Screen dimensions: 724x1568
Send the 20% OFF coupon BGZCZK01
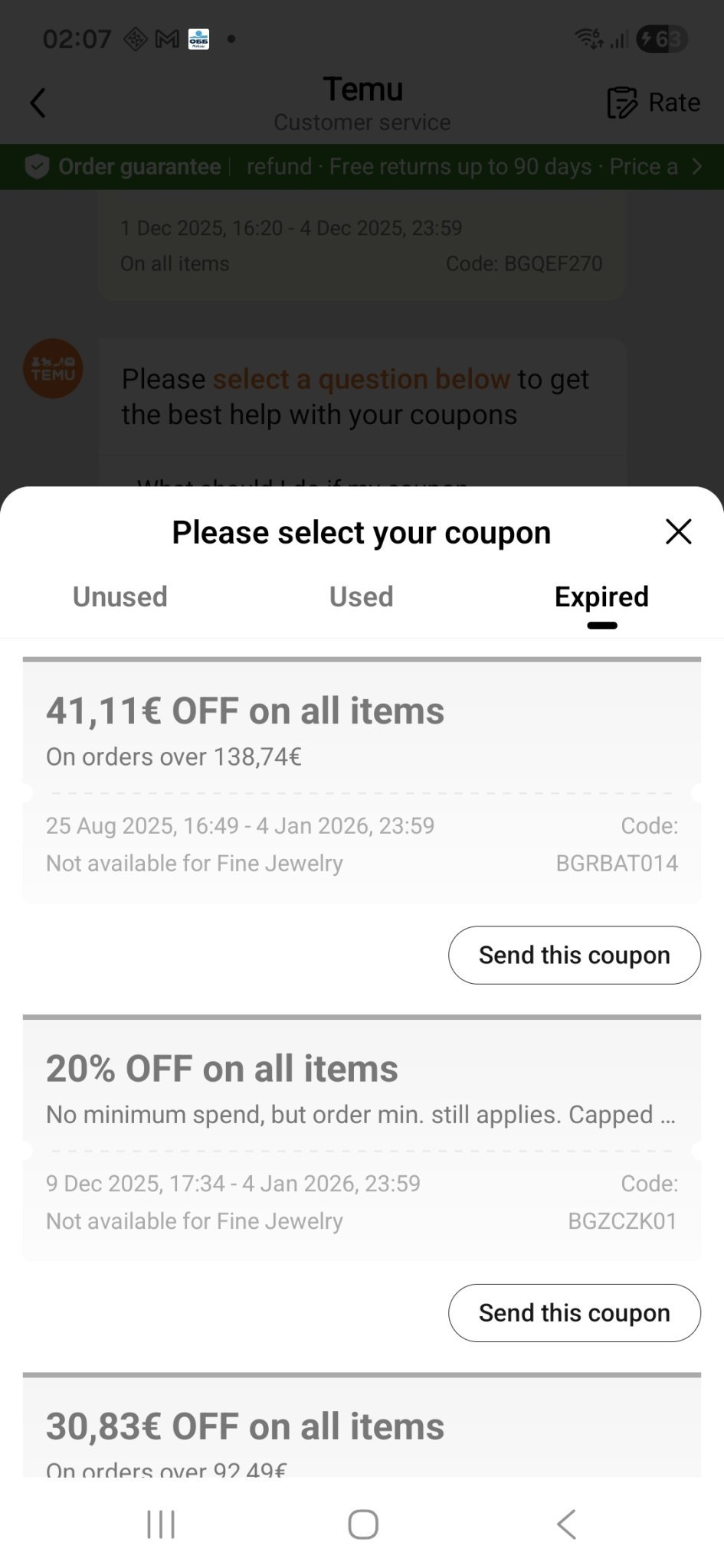pos(574,1312)
